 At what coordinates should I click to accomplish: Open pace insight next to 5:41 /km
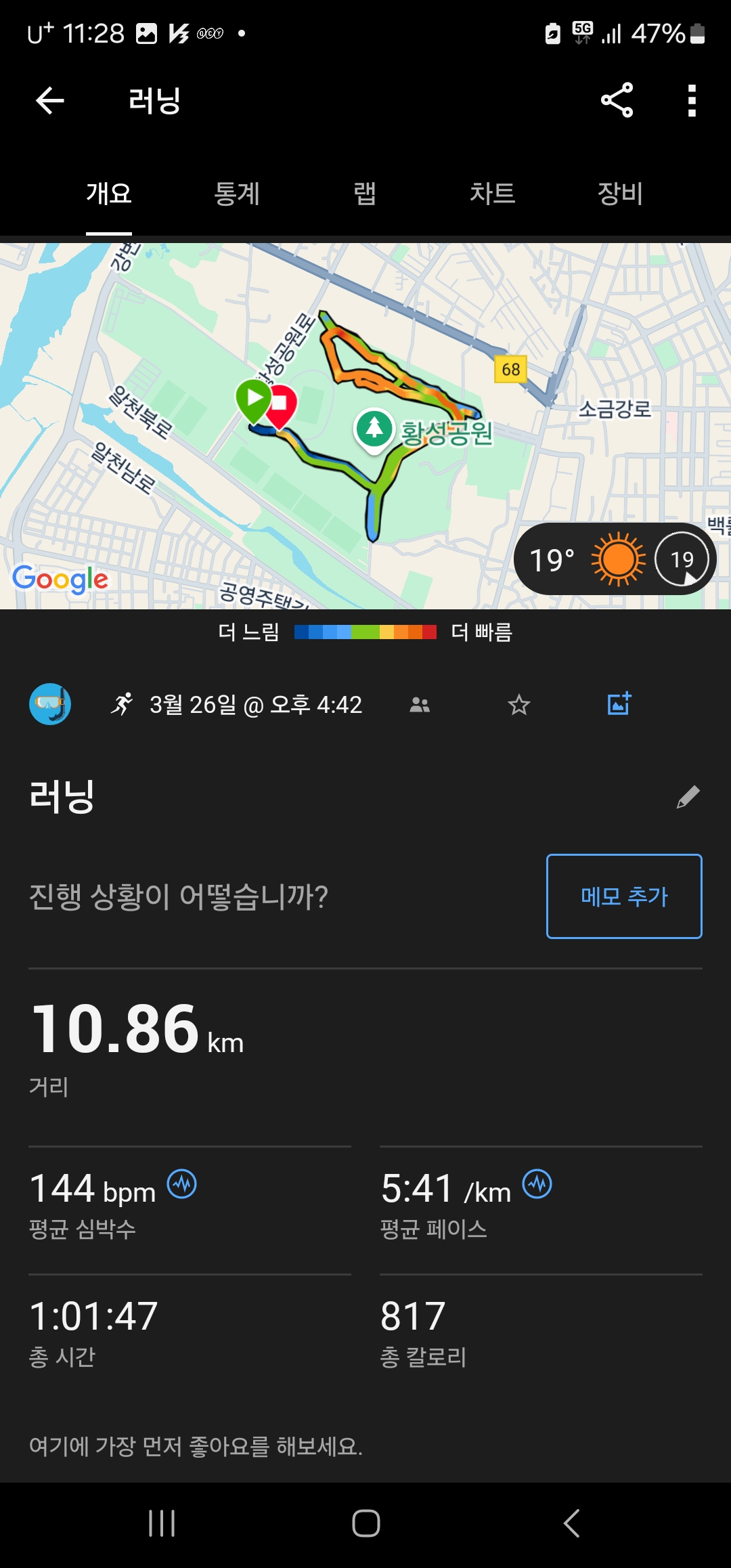point(537,1184)
